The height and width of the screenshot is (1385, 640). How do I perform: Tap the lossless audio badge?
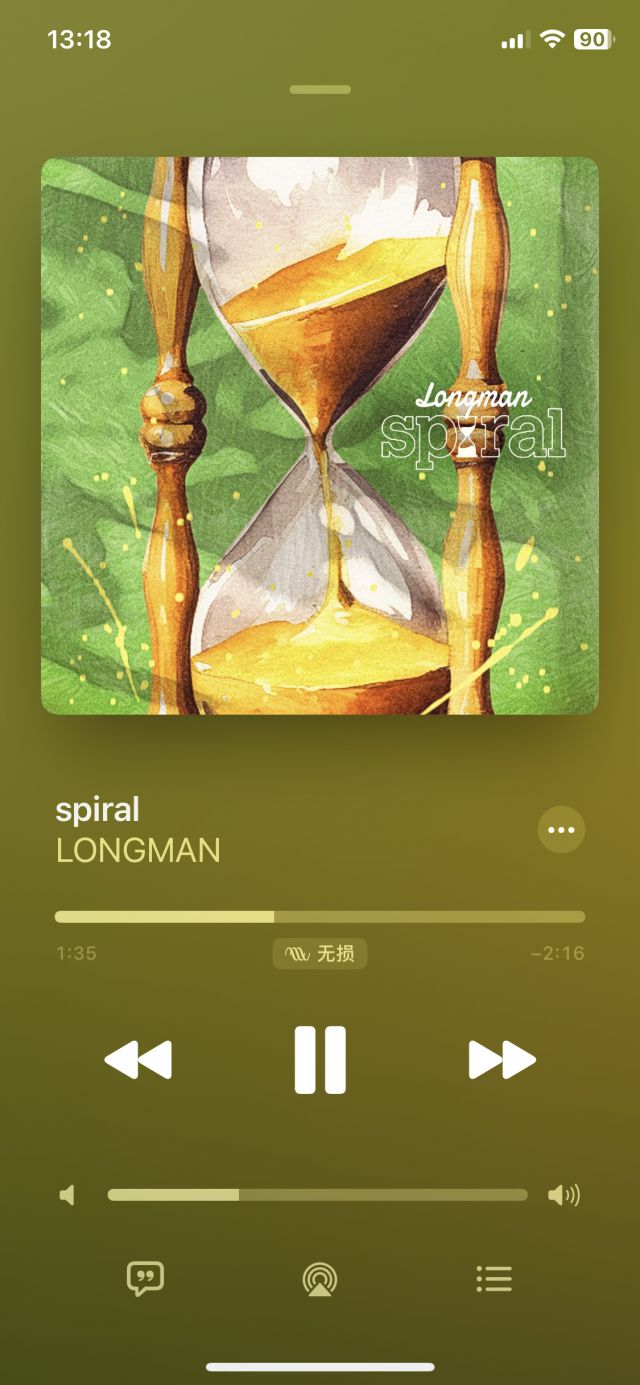pyautogui.click(x=320, y=954)
